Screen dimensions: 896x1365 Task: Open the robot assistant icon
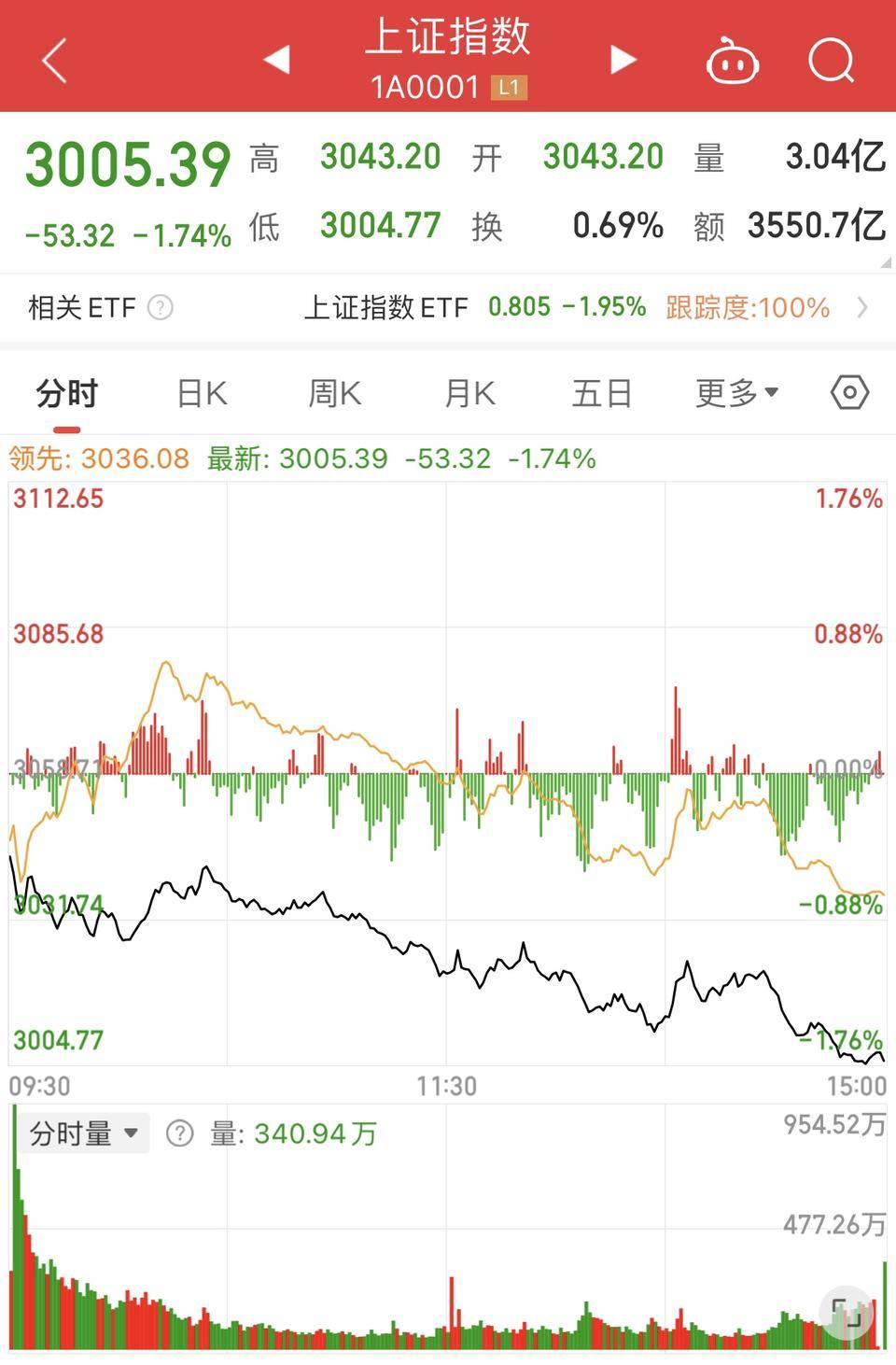(732, 62)
